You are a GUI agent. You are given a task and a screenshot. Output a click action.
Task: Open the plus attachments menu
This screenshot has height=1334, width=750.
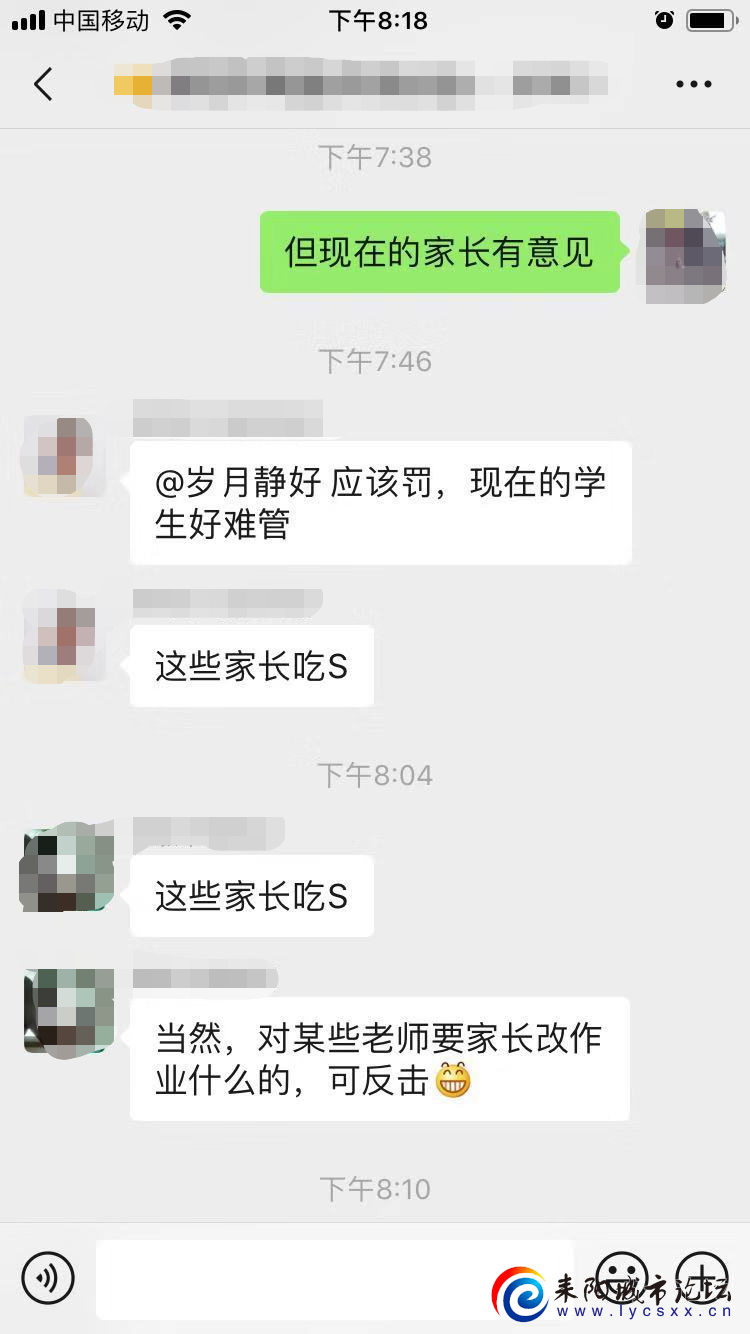point(702,1277)
